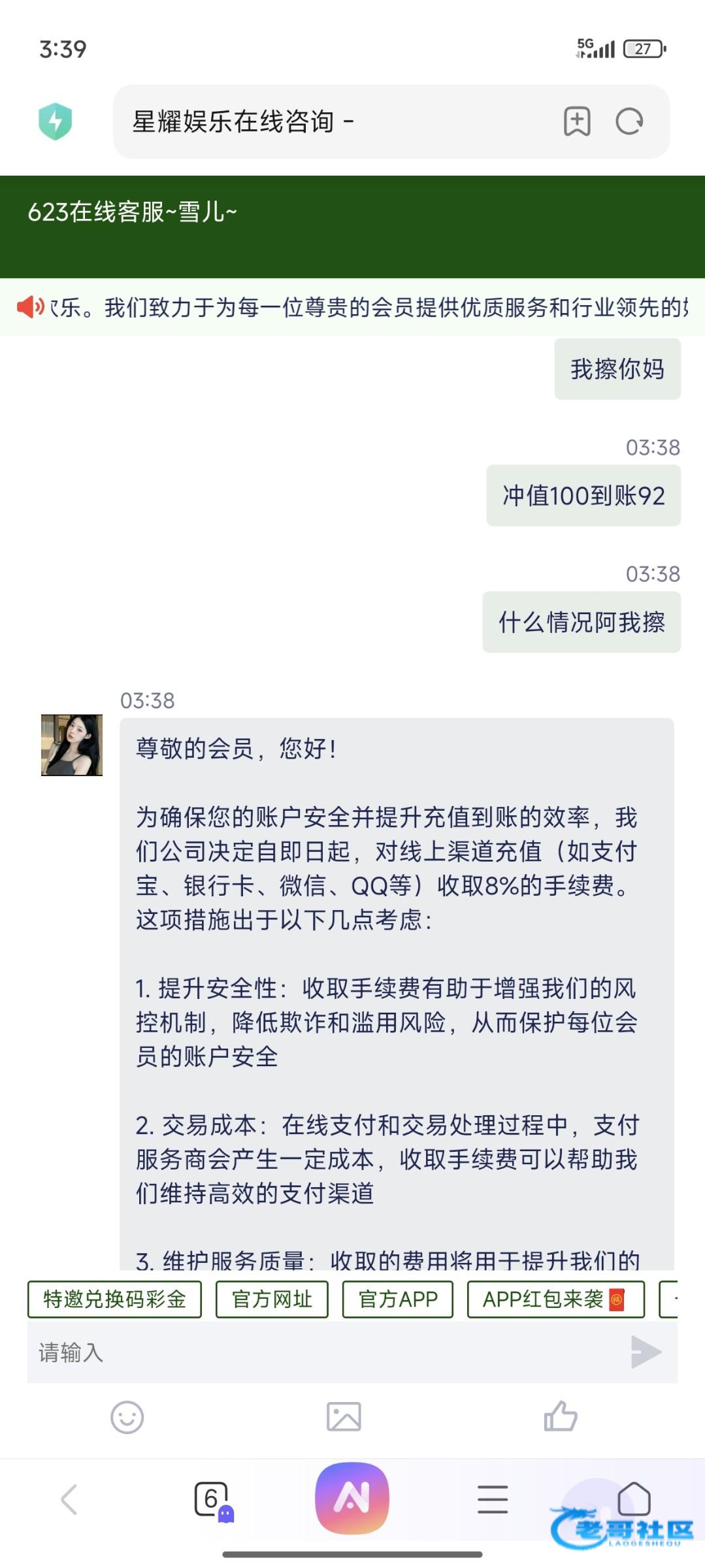
Task: Go back to the previous page
Action: 69,1499
